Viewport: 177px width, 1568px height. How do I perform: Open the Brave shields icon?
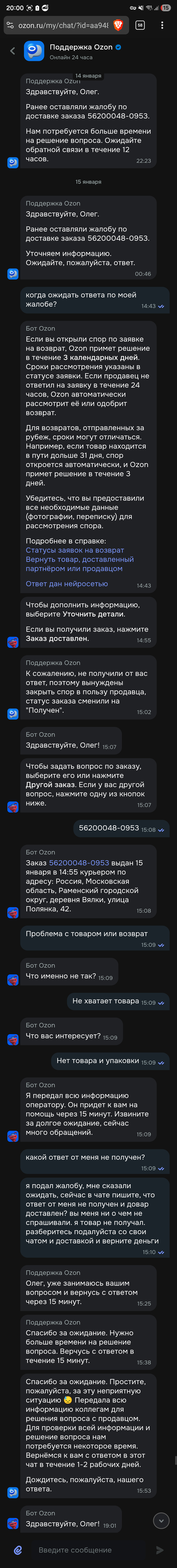118,25
